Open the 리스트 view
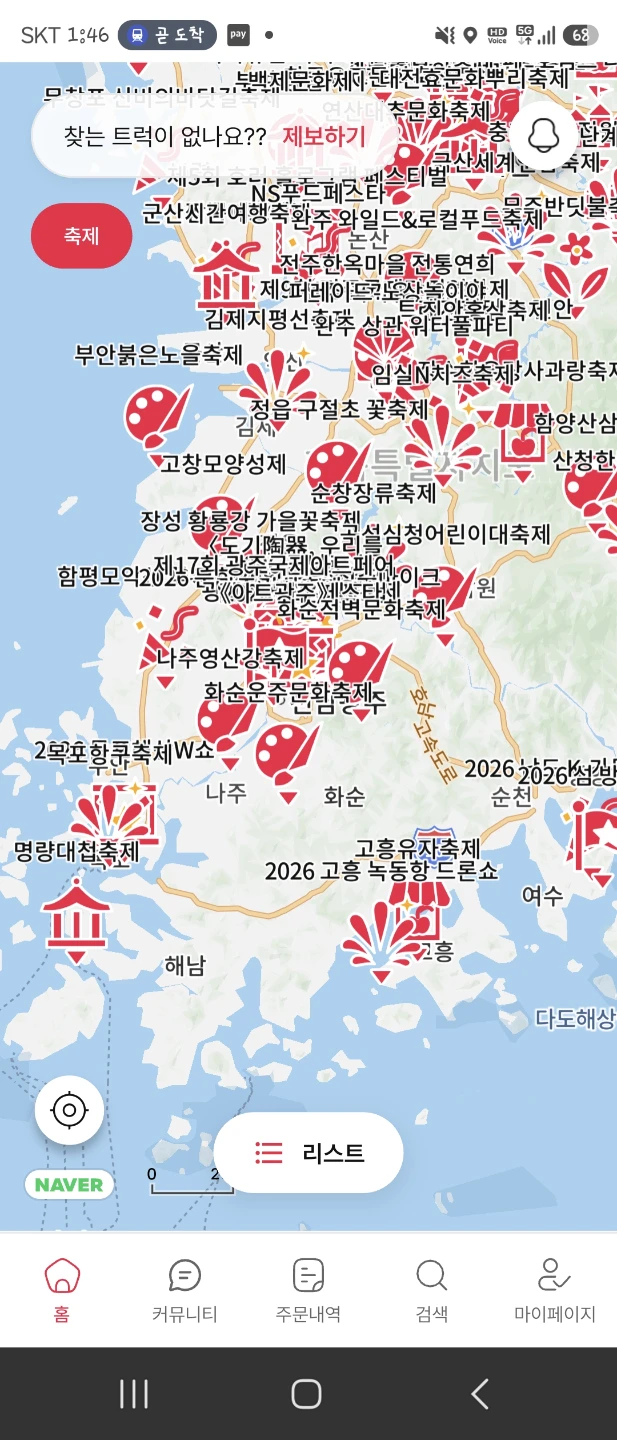Viewport: 617px width, 1440px height. (x=308, y=1153)
